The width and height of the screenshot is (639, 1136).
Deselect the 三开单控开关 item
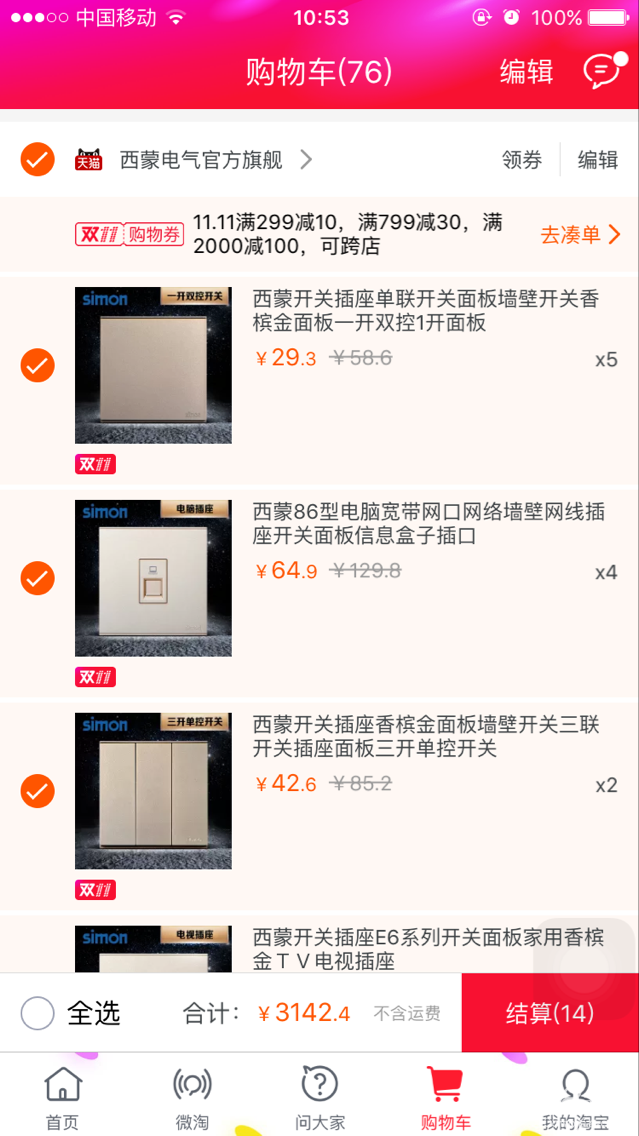click(38, 791)
